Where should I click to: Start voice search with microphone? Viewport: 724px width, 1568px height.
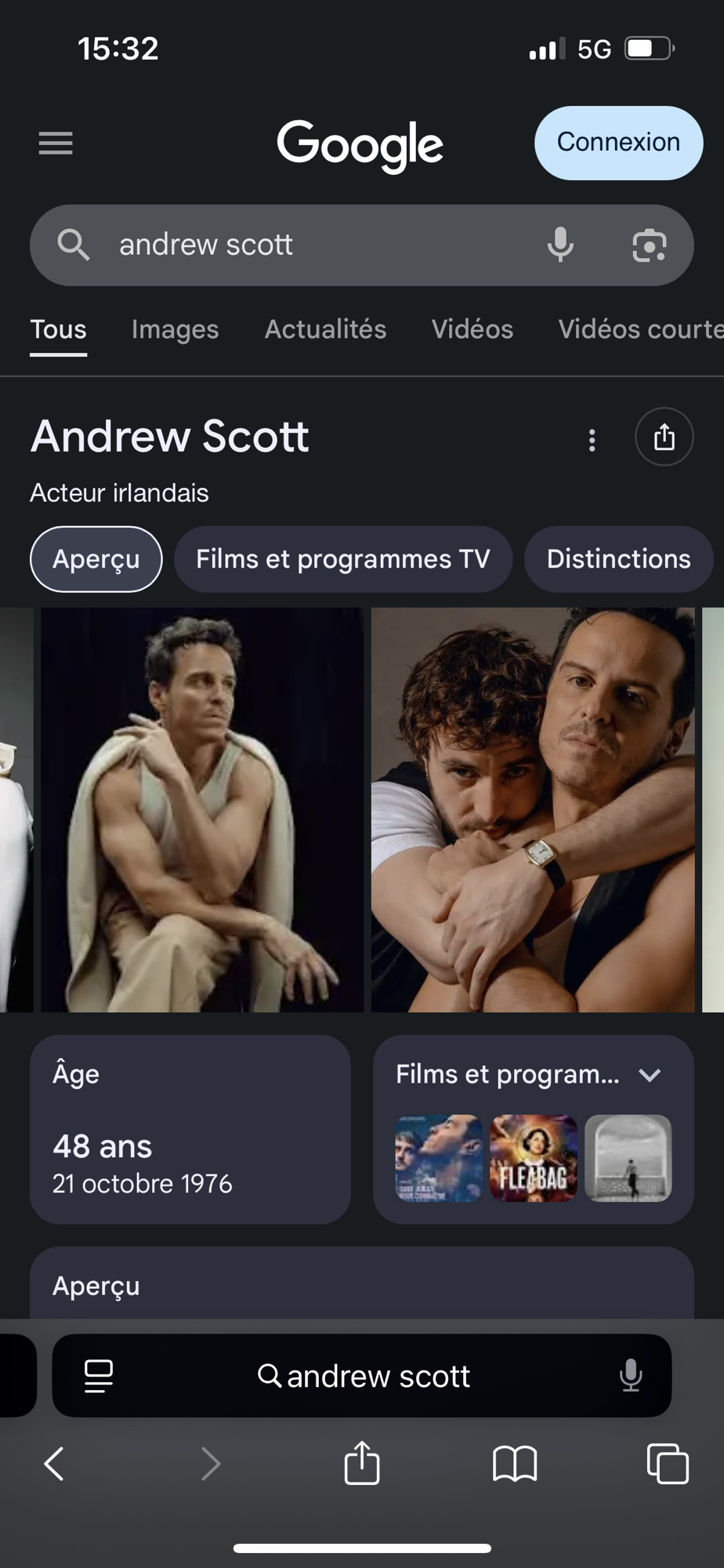(560, 245)
